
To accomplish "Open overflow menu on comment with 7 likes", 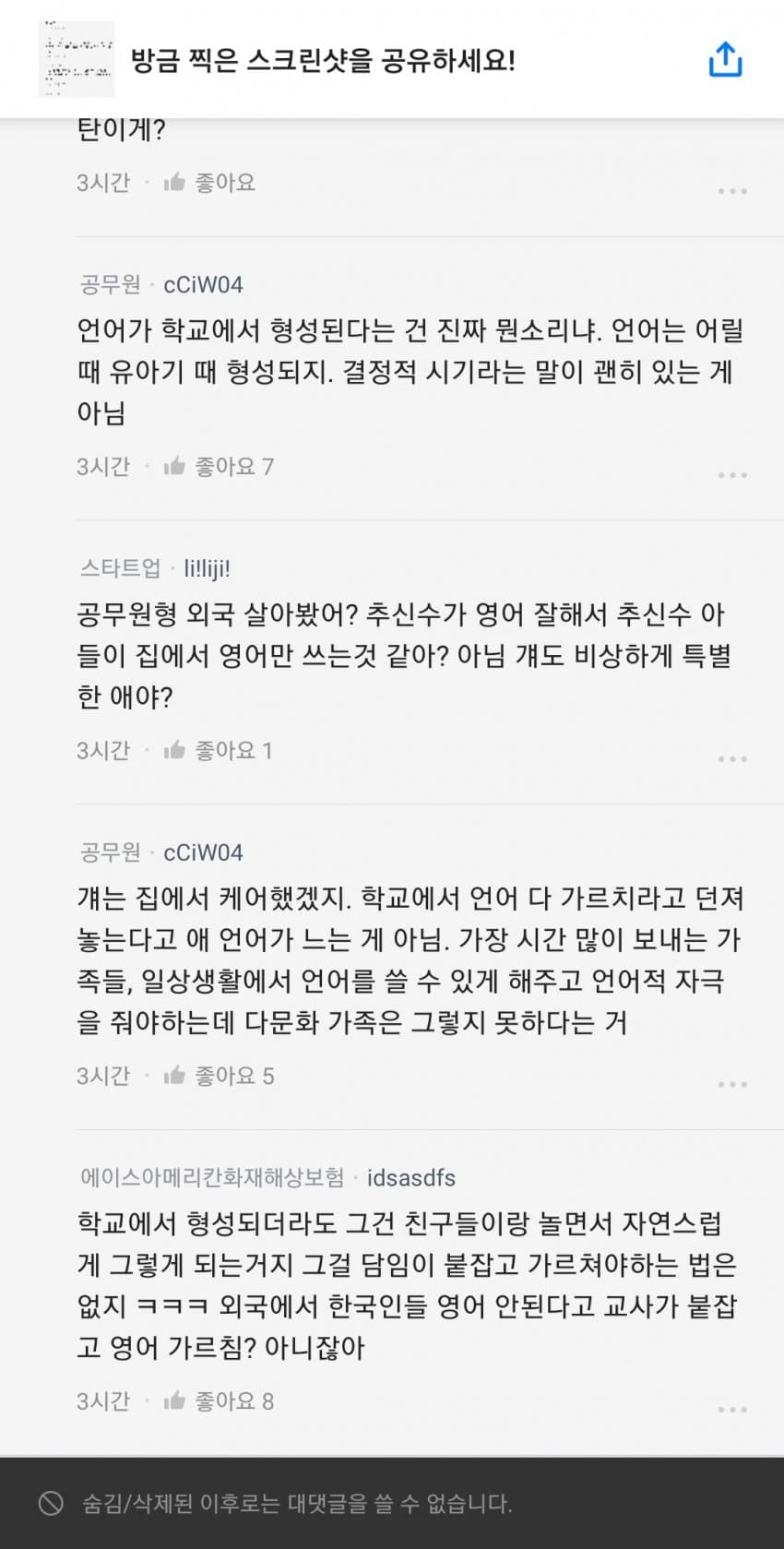I will (732, 475).
